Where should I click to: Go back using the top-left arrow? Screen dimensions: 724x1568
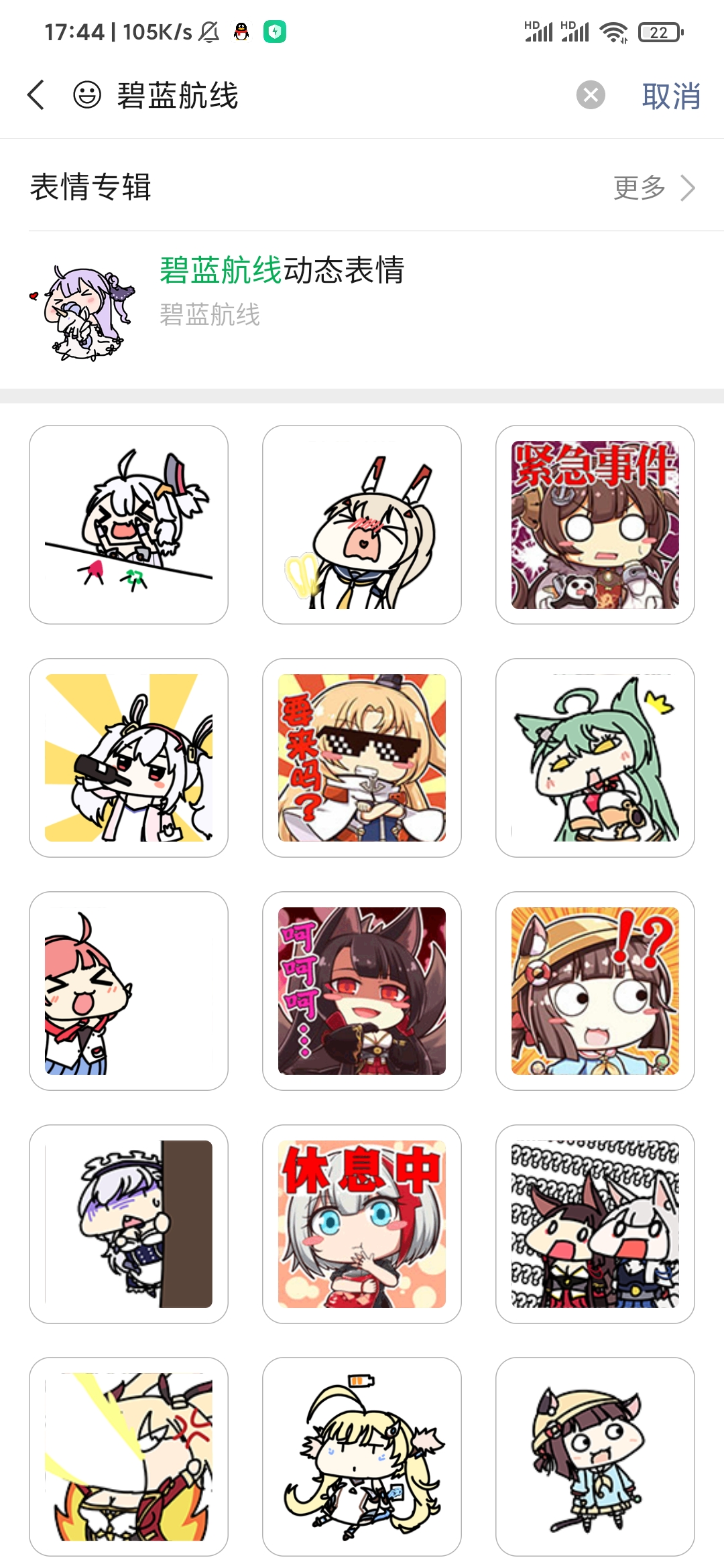coord(36,94)
